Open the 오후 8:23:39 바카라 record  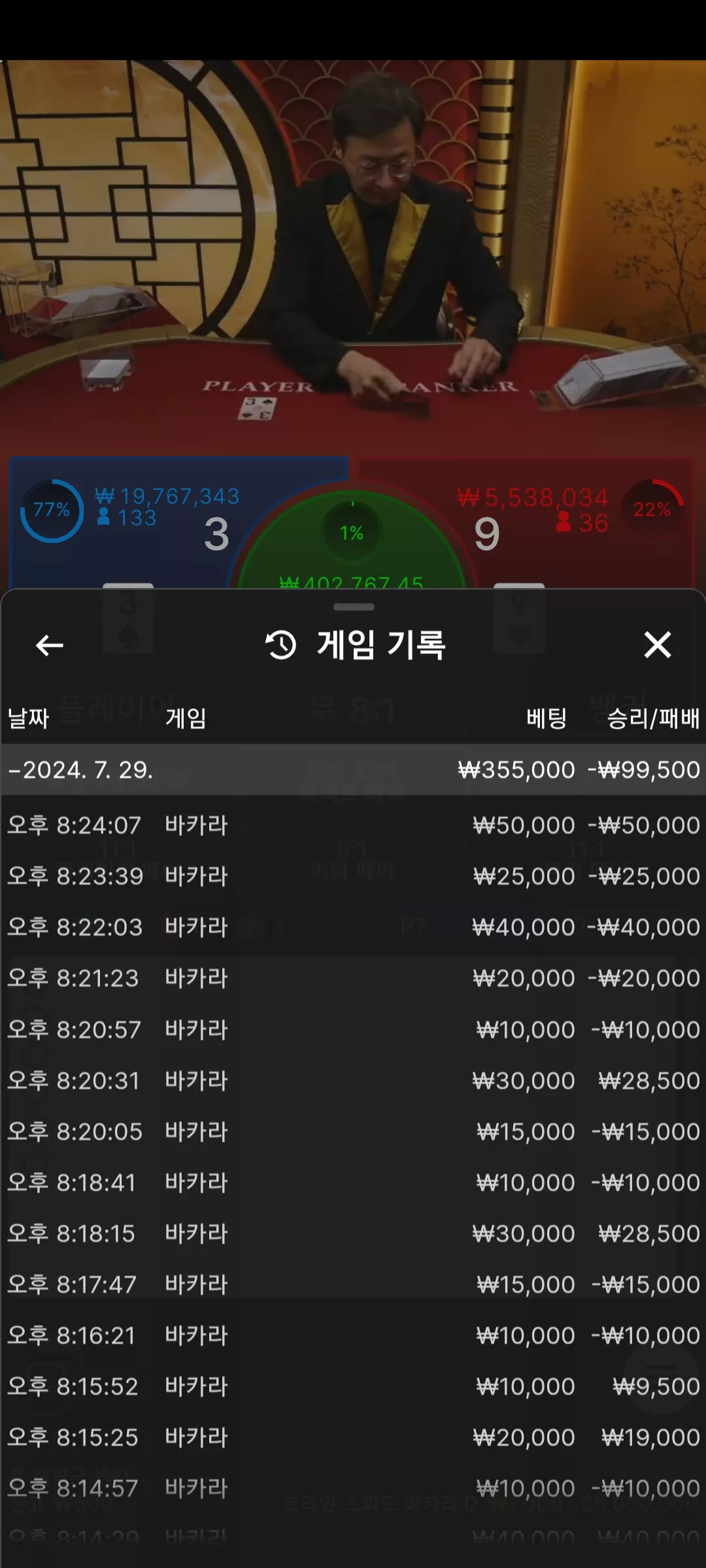[353, 876]
